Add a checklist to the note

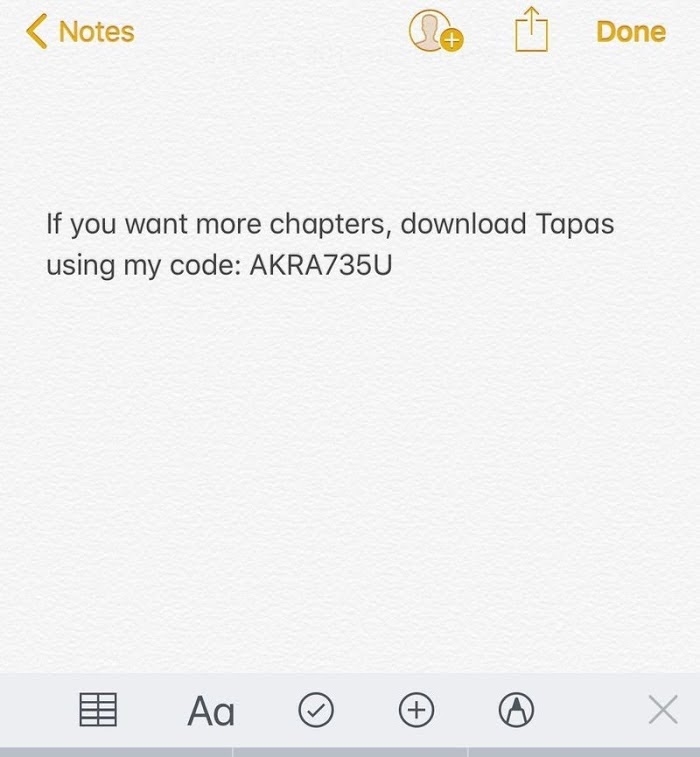316,710
